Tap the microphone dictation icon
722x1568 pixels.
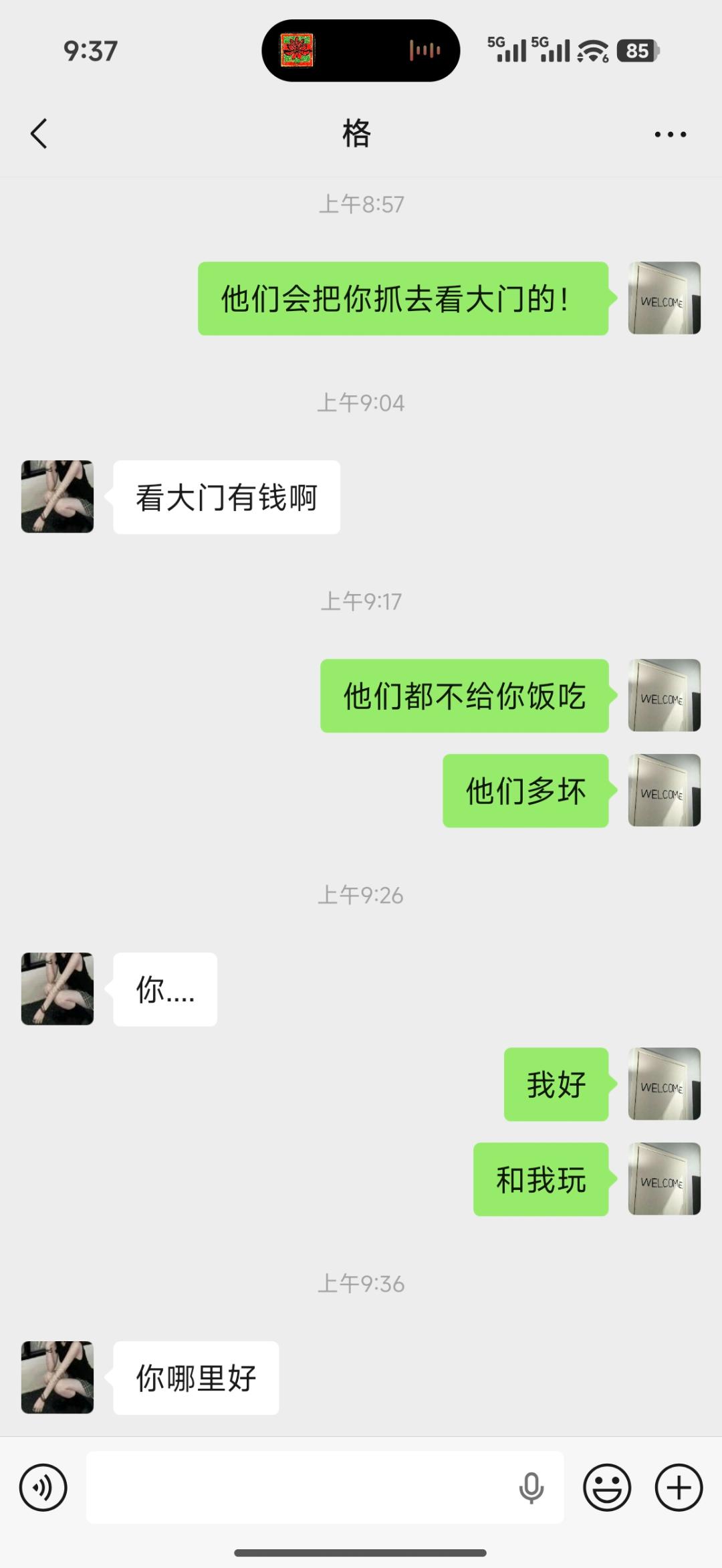coord(531,1488)
